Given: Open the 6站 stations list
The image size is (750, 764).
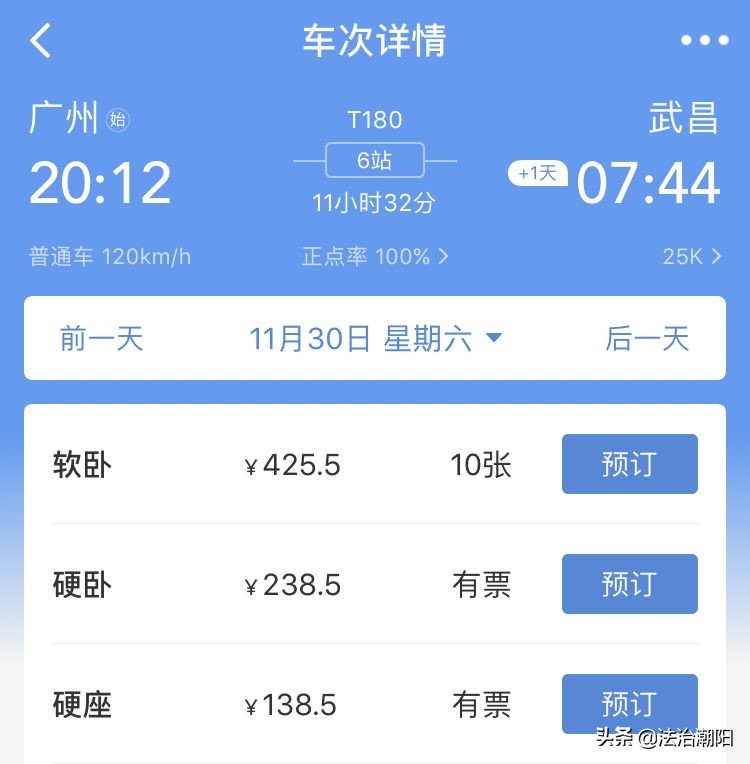Looking at the screenshot, I should click(x=375, y=160).
